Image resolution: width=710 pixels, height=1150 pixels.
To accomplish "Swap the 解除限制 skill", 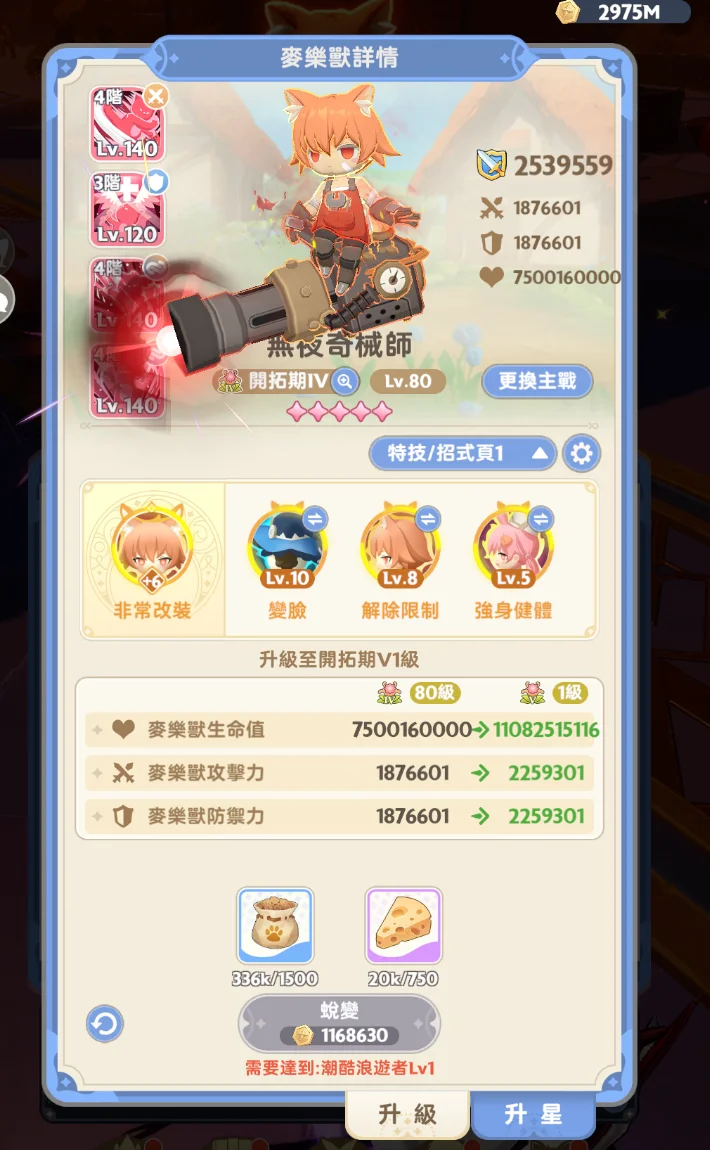I will tap(427, 519).
